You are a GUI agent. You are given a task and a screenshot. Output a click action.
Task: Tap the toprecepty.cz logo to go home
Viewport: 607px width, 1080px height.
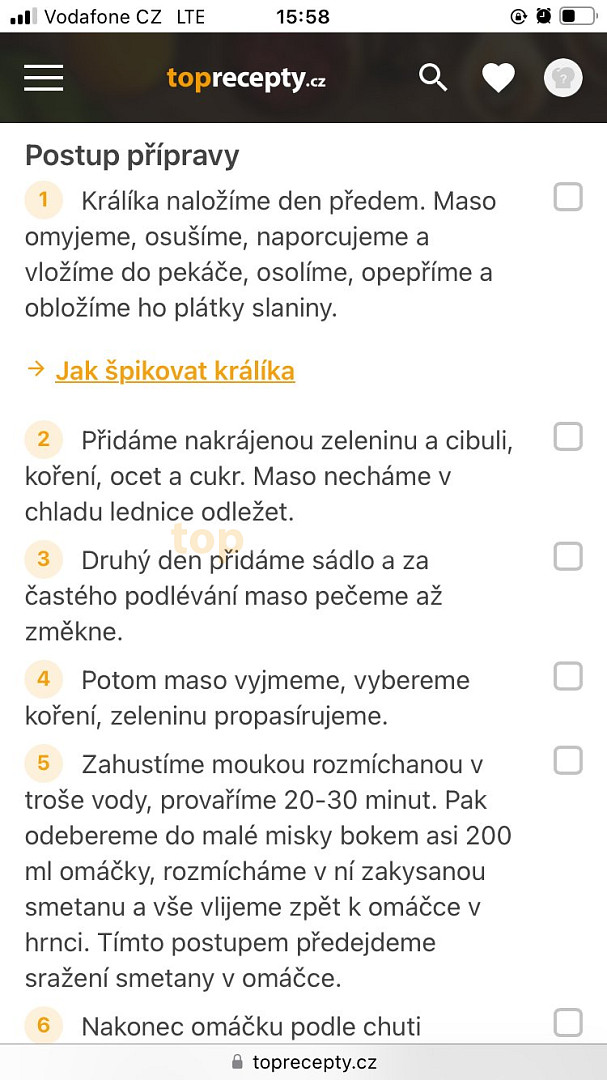tap(246, 79)
